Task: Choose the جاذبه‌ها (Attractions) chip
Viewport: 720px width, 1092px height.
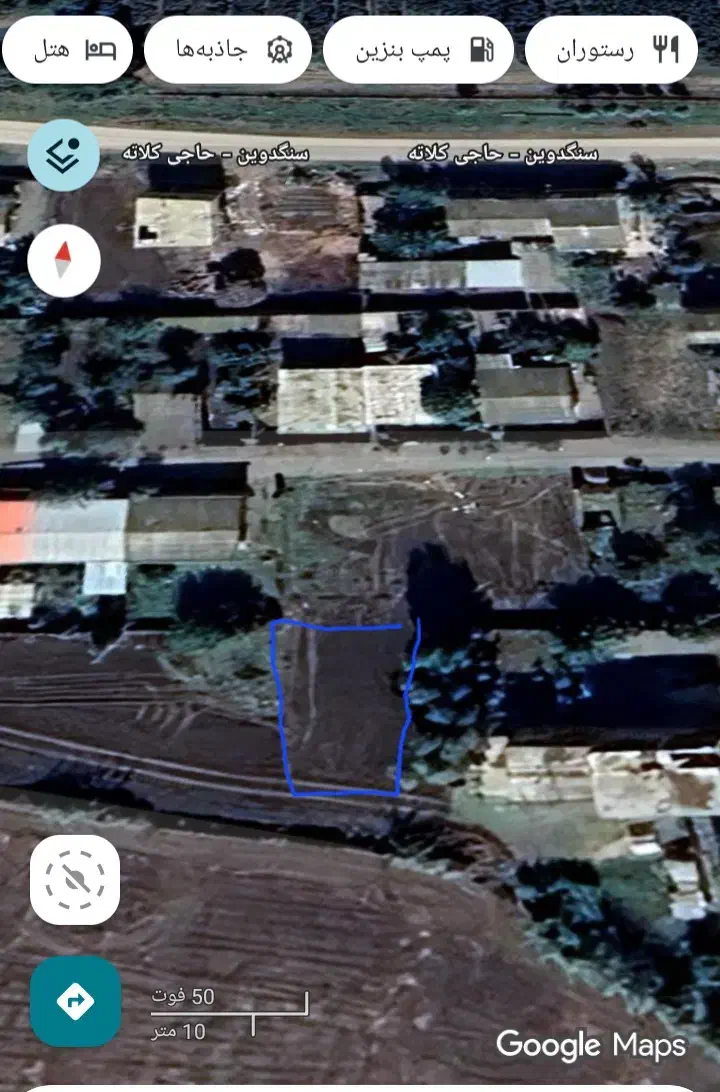Action: [x=231, y=49]
